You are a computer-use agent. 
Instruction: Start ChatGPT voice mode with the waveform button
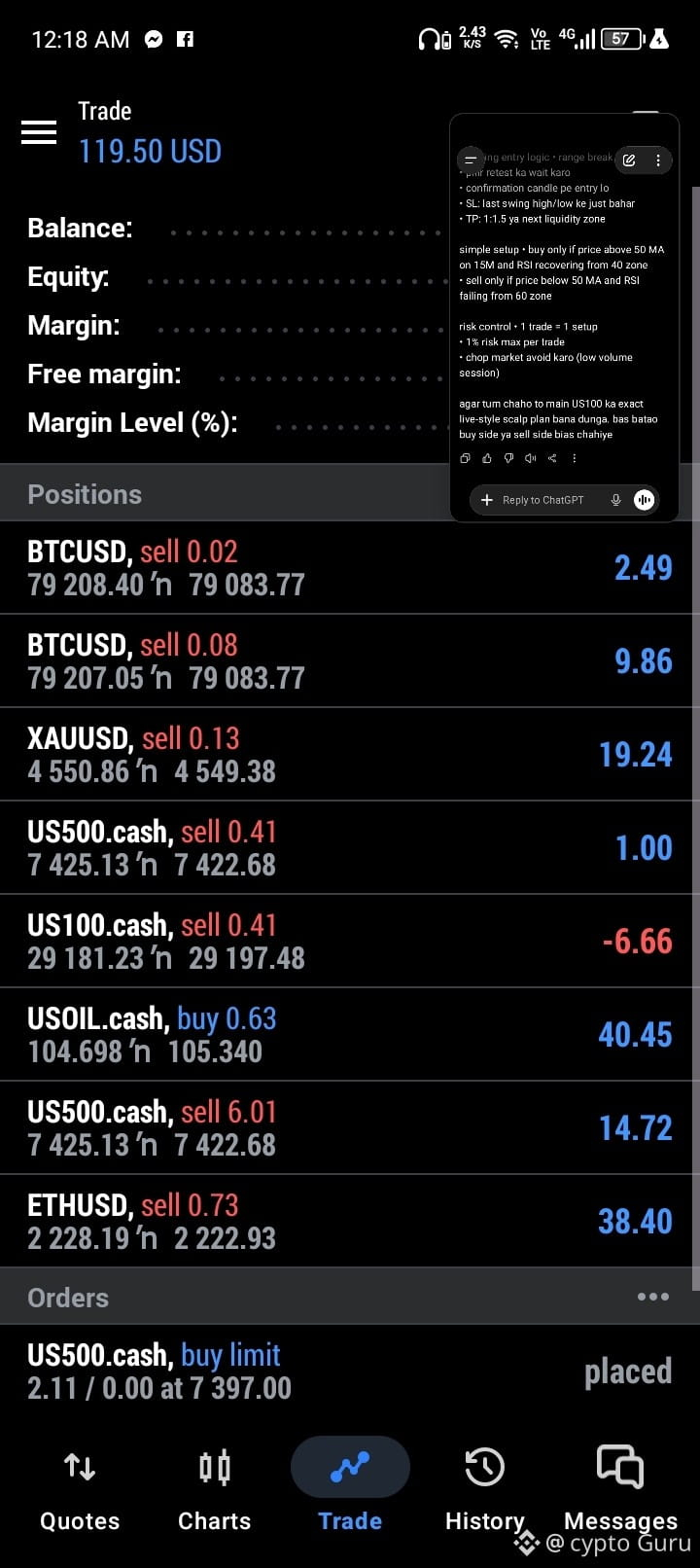[644, 500]
